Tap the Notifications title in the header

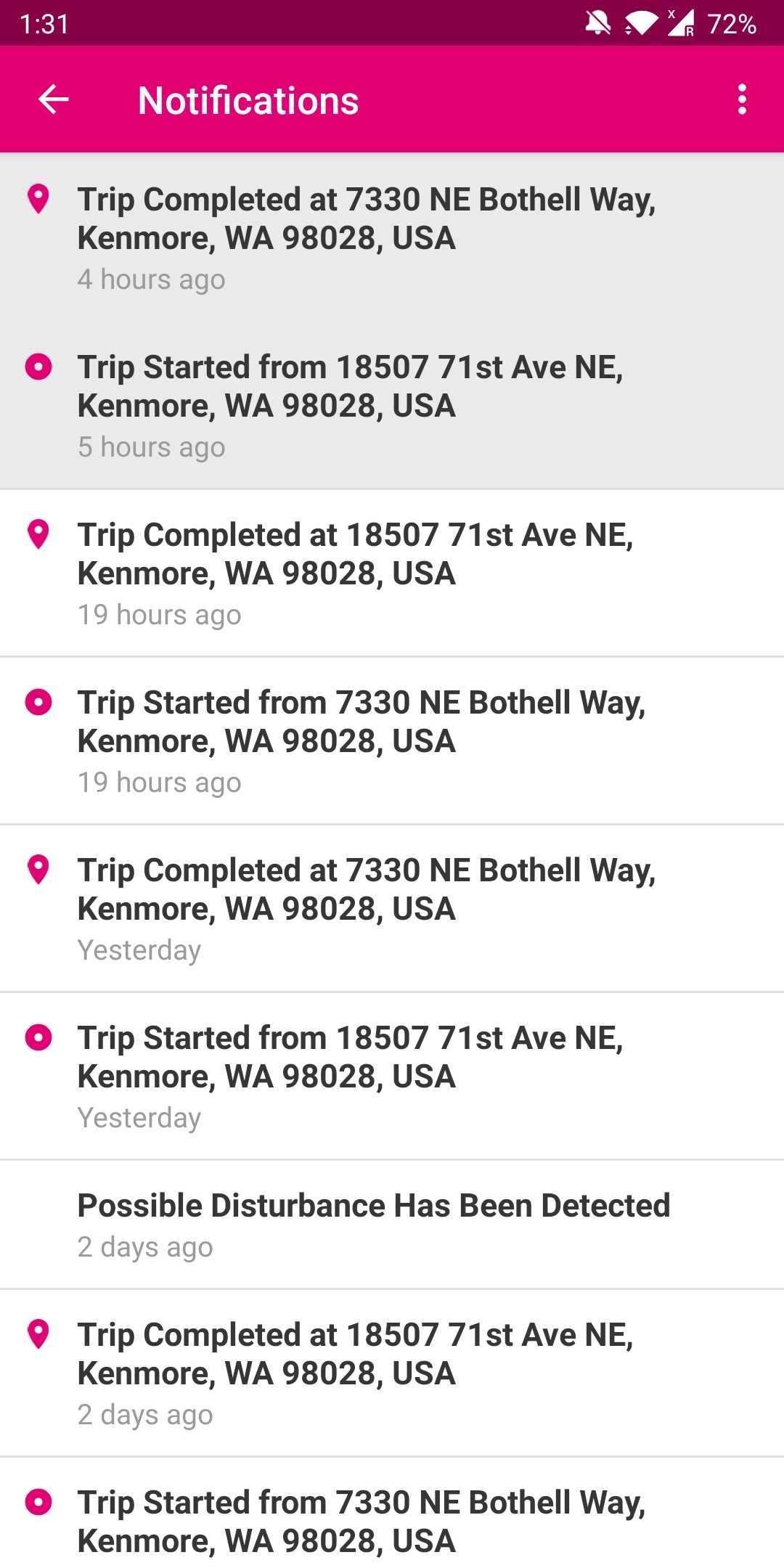click(248, 100)
